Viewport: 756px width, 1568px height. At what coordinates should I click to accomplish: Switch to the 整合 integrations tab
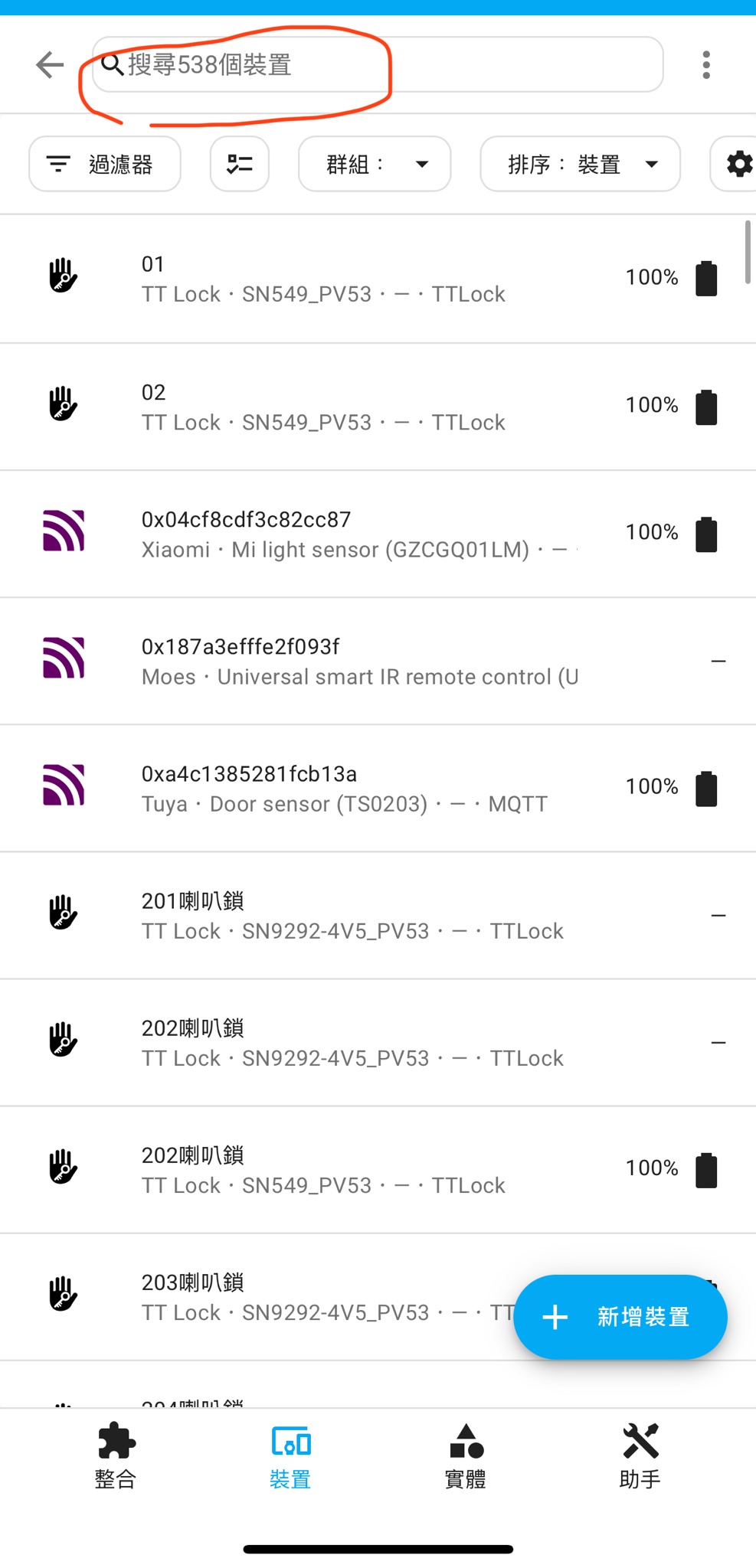[116, 1456]
